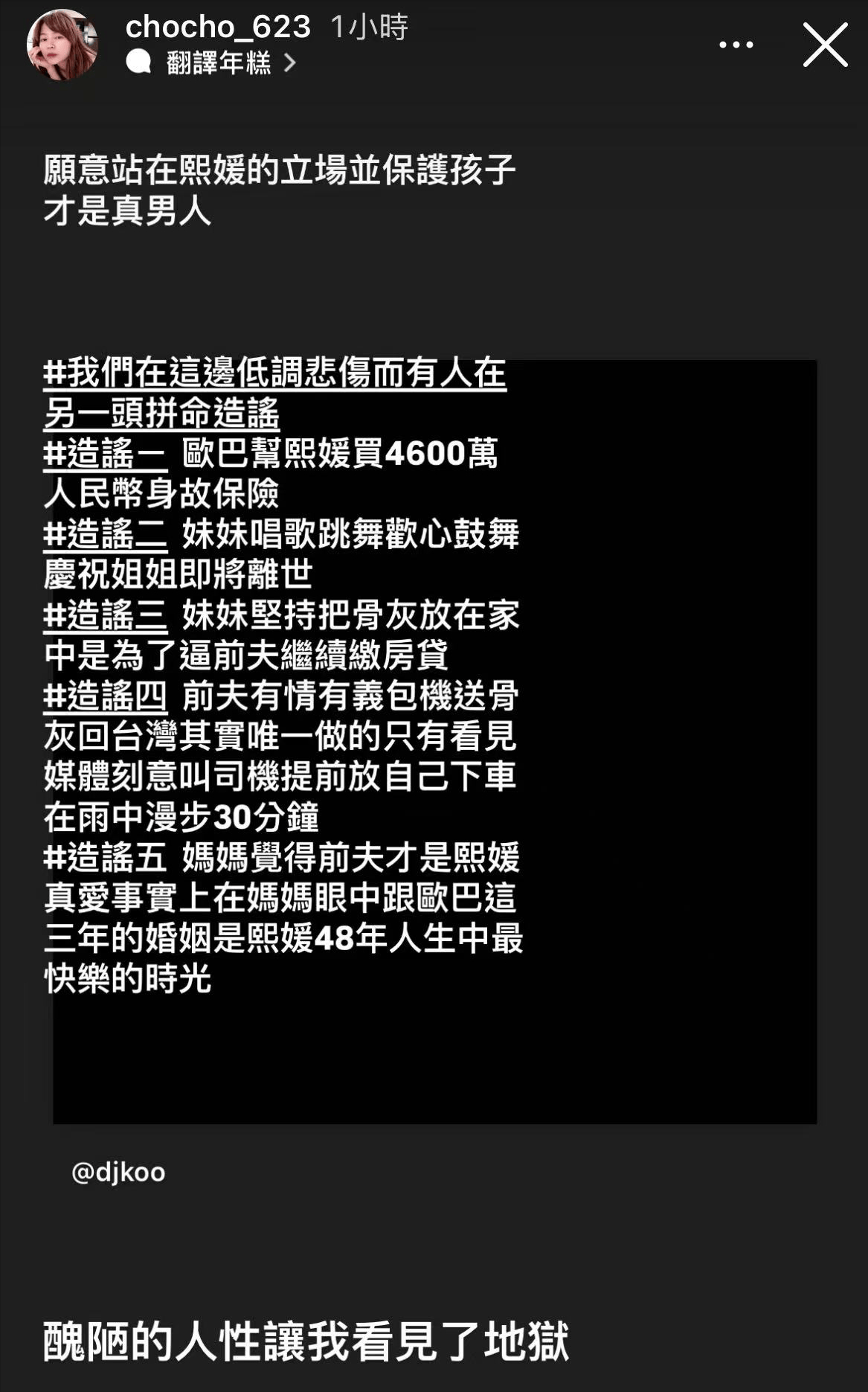Viewport: 868px width, 1392px height.
Task: Open chocho_623's profile picture
Action: point(62,45)
